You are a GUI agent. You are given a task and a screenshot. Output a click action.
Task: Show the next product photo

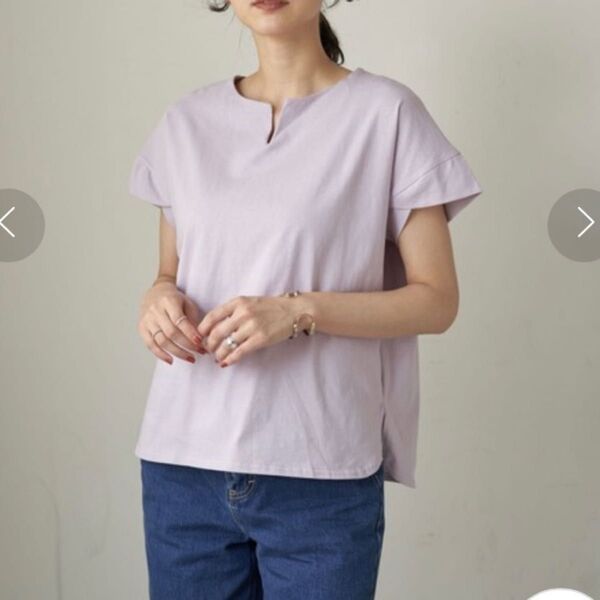tap(582, 224)
